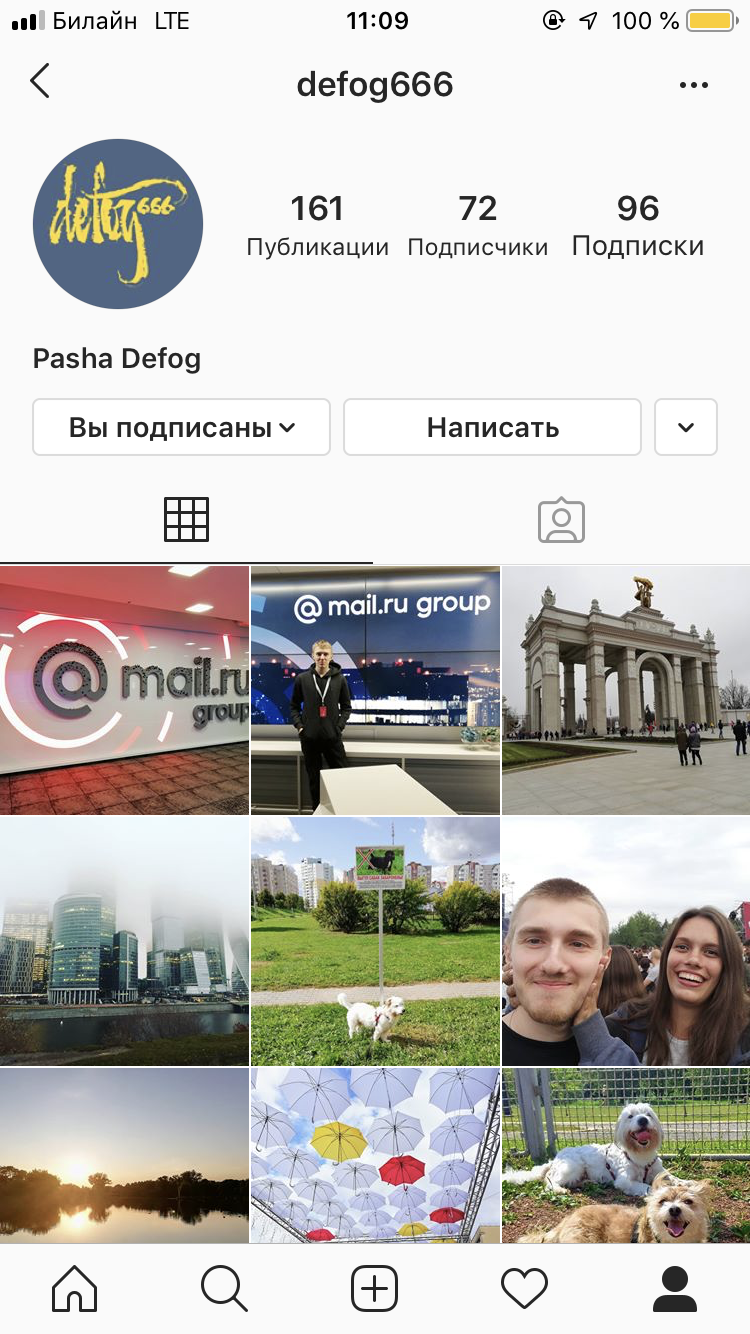
Task: View the 72 Подписчики list
Action: (477, 225)
